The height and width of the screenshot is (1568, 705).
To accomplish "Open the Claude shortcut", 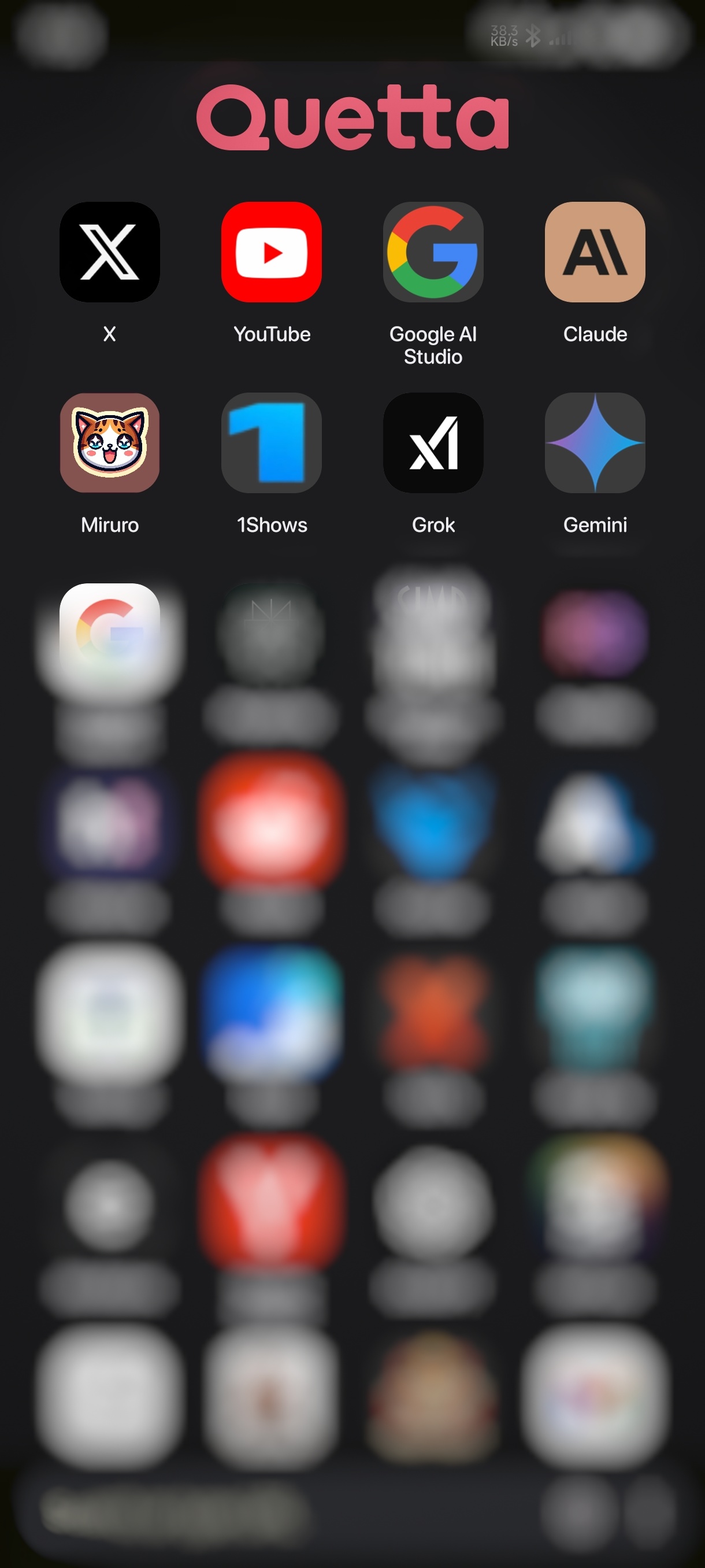I will [595, 252].
